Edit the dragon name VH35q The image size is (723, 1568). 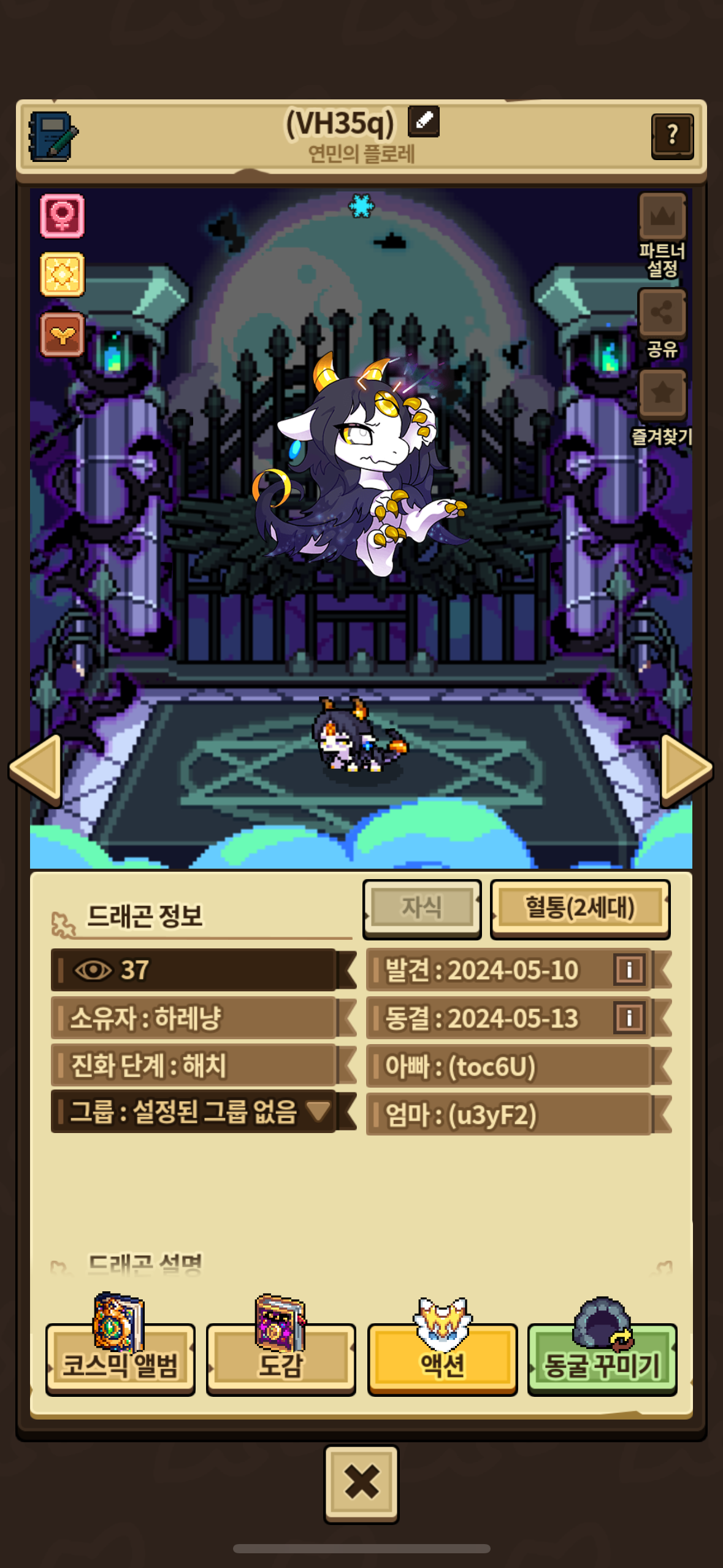point(423,121)
